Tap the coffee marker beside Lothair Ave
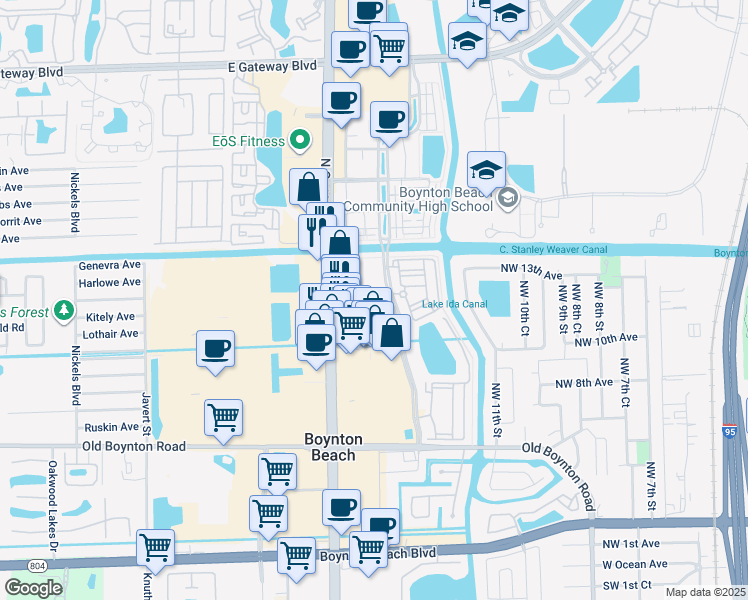Viewport: 748px width, 600px height. 215,349
